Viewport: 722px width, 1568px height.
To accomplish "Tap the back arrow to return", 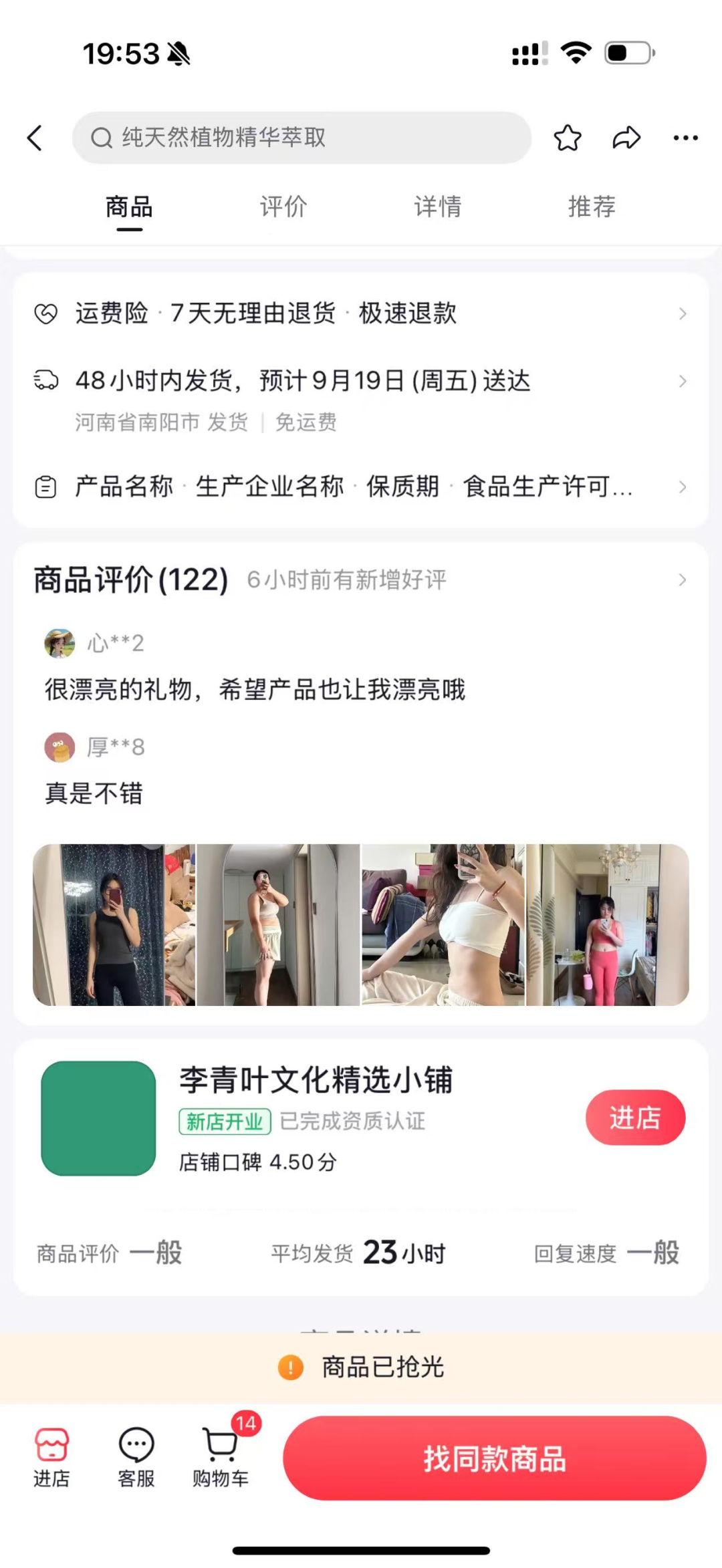I will click(x=35, y=138).
